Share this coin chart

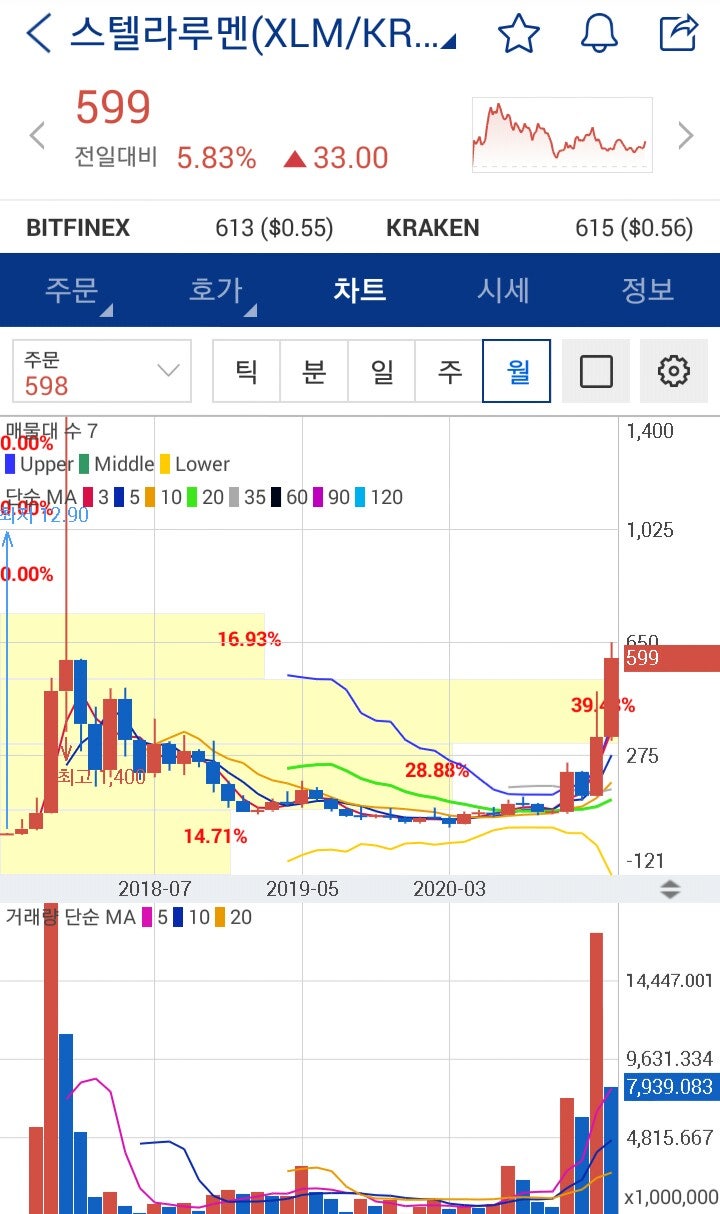point(678,32)
